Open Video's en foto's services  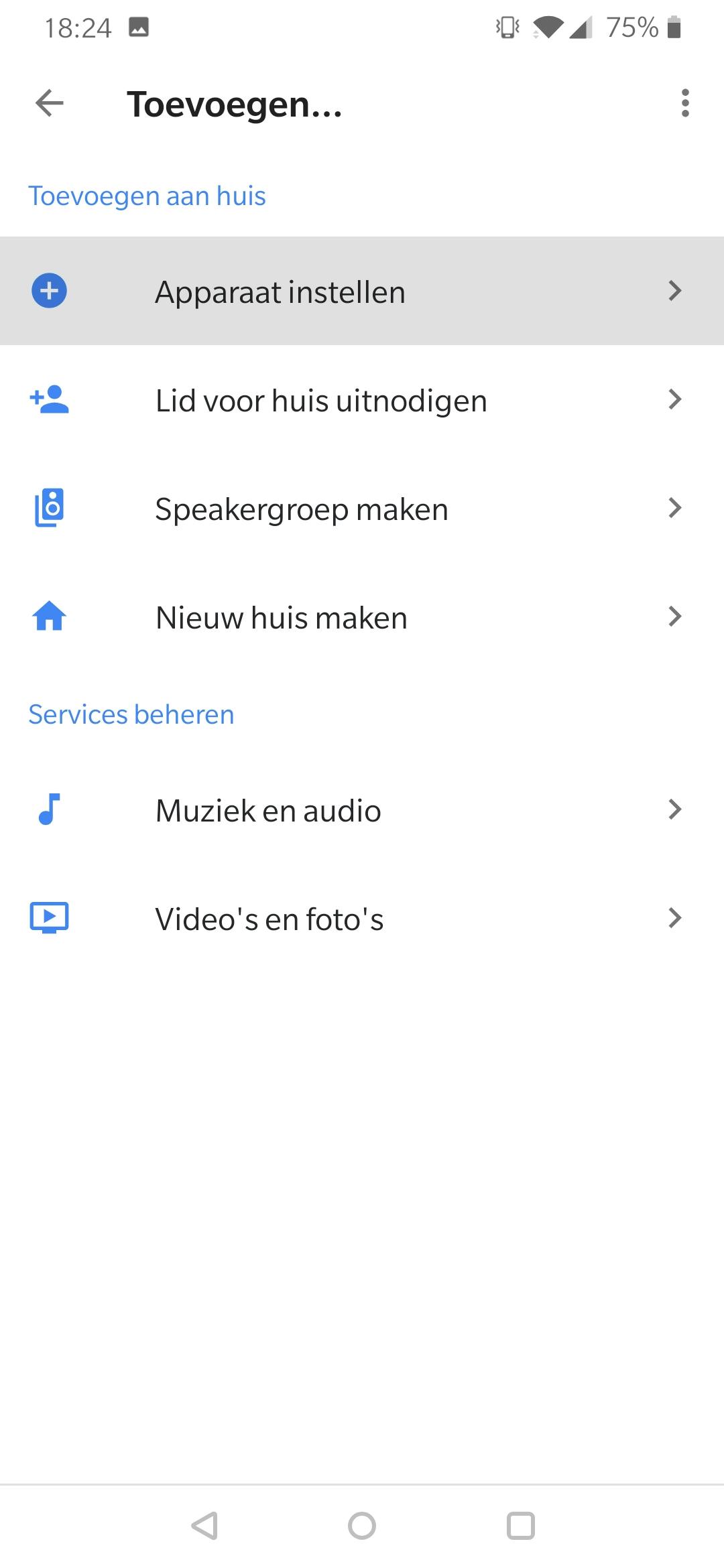(362, 919)
